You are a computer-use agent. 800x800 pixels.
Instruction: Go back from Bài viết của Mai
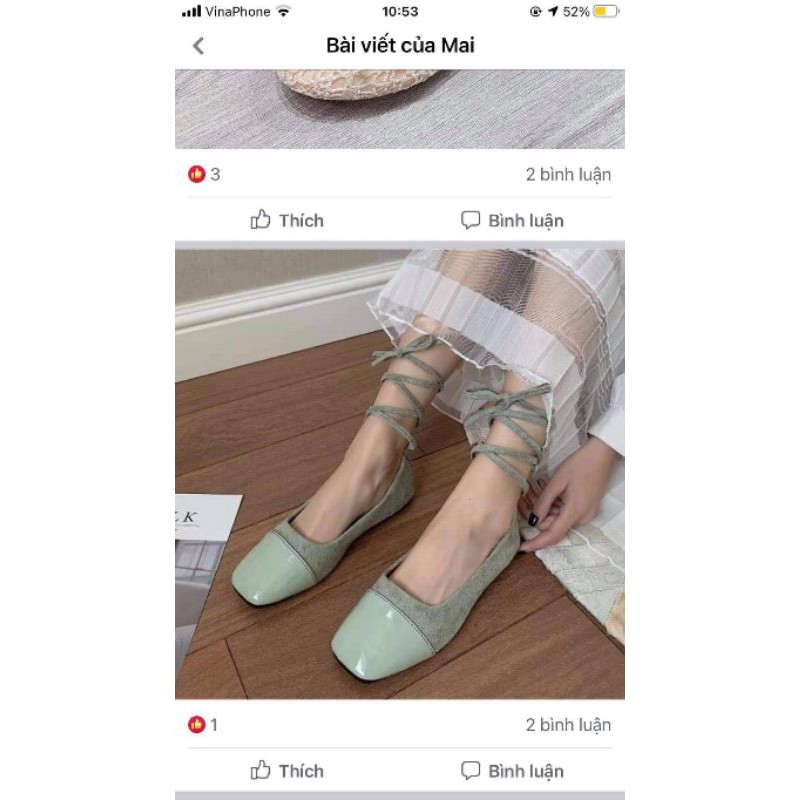[x=198, y=45]
